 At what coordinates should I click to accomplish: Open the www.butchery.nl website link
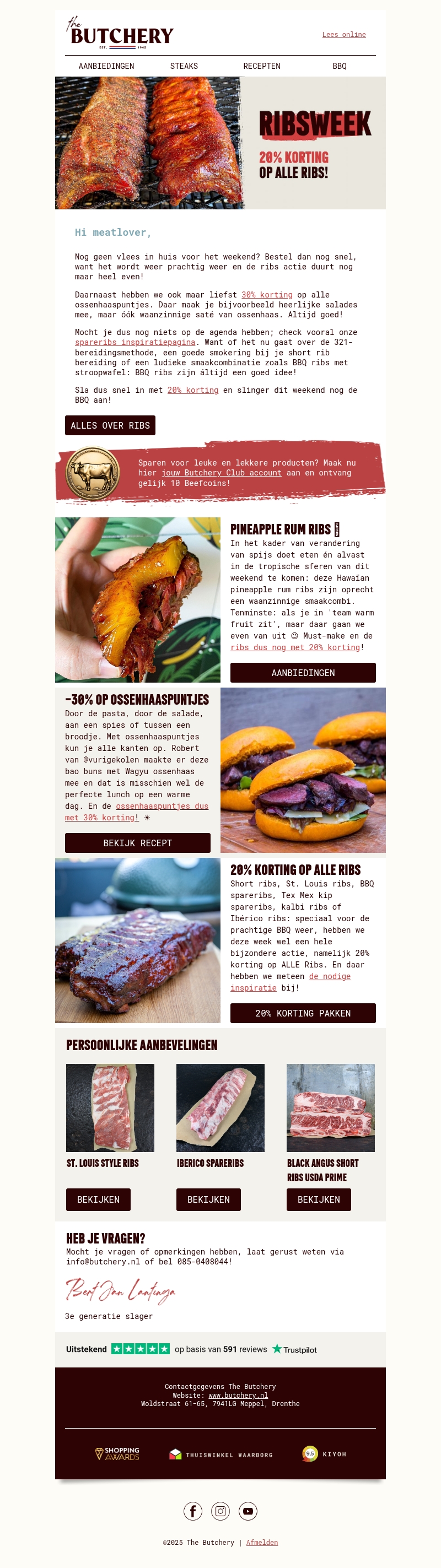238,1395
